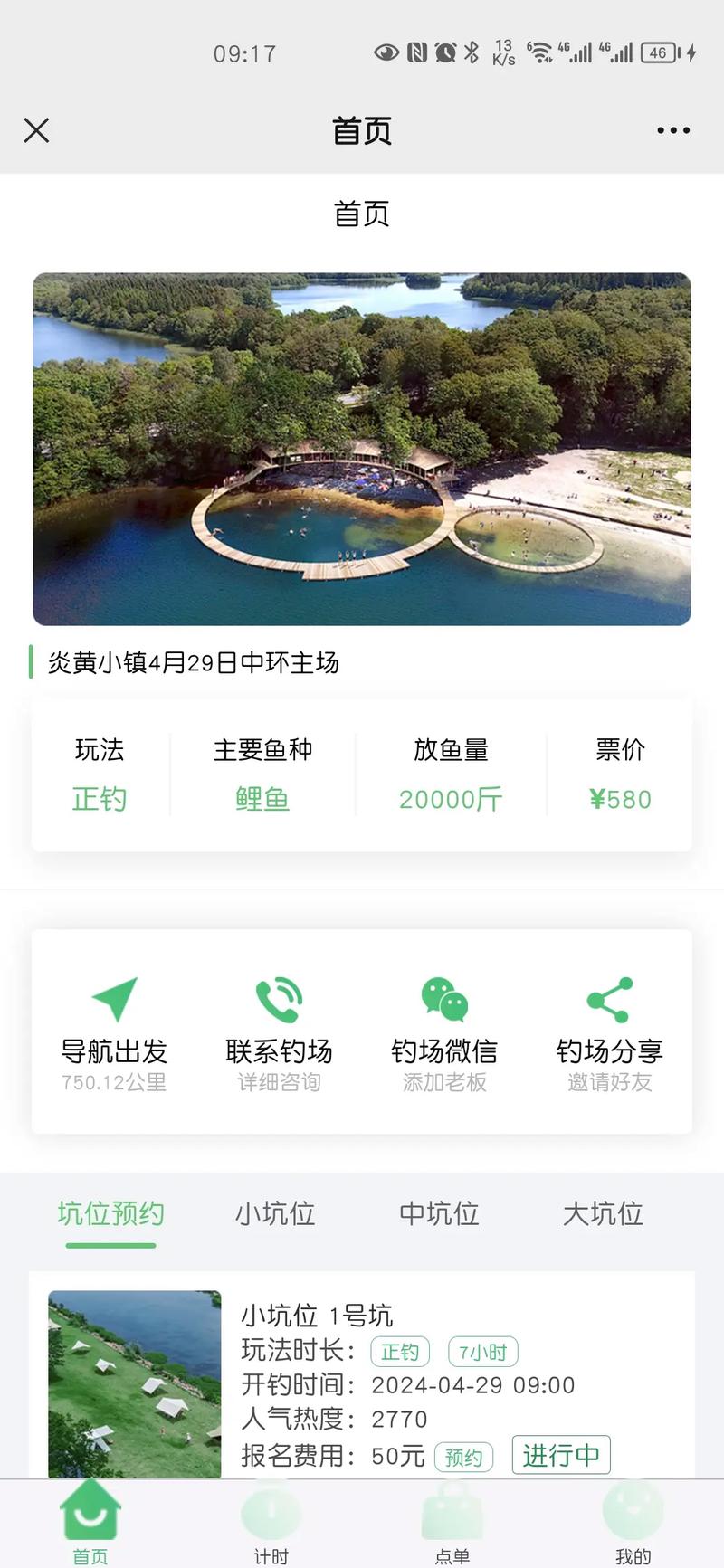Switch to the 小坑位 tab
Screen dimensions: 724x1568
pyautogui.click(x=275, y=1213)
